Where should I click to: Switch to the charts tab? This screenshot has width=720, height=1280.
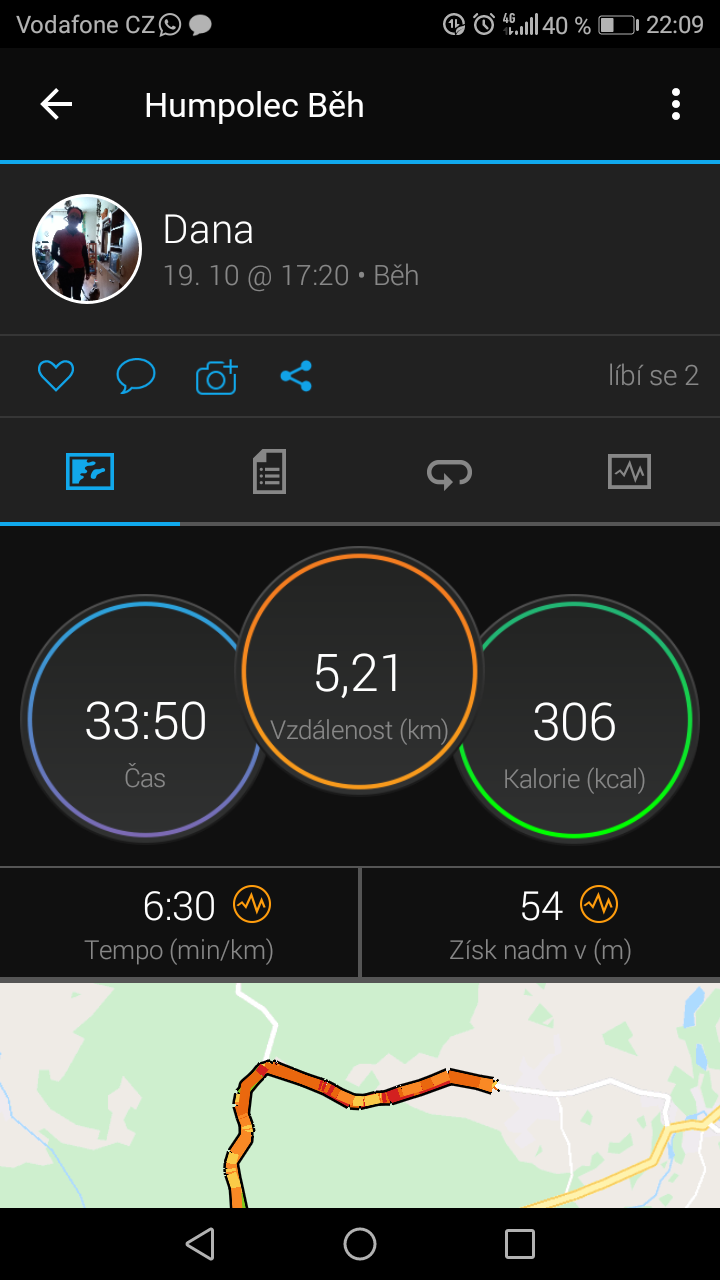click(630, 471)
